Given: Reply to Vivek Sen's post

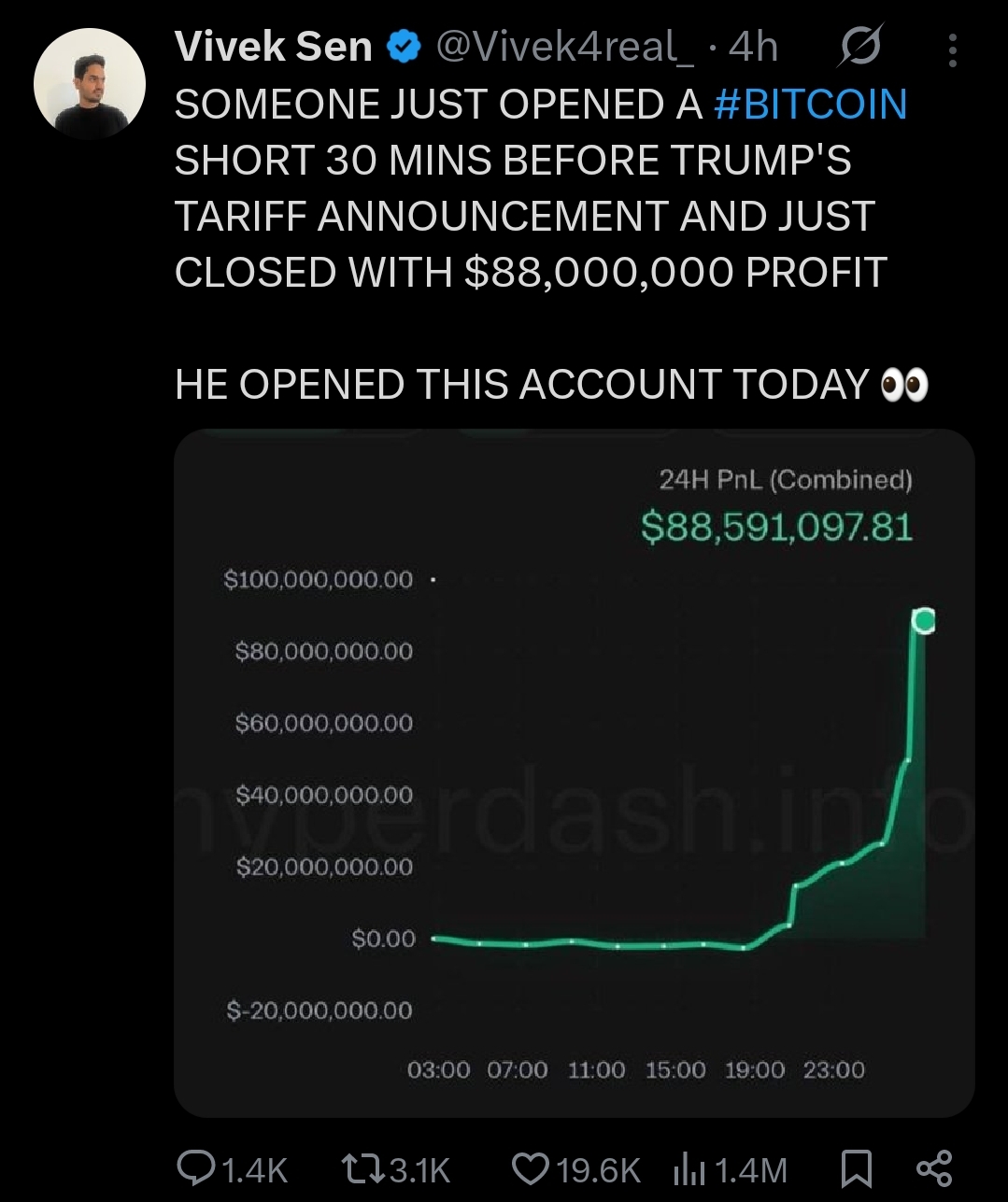Looking at the screenshot, I should (x=196, y=1168).
